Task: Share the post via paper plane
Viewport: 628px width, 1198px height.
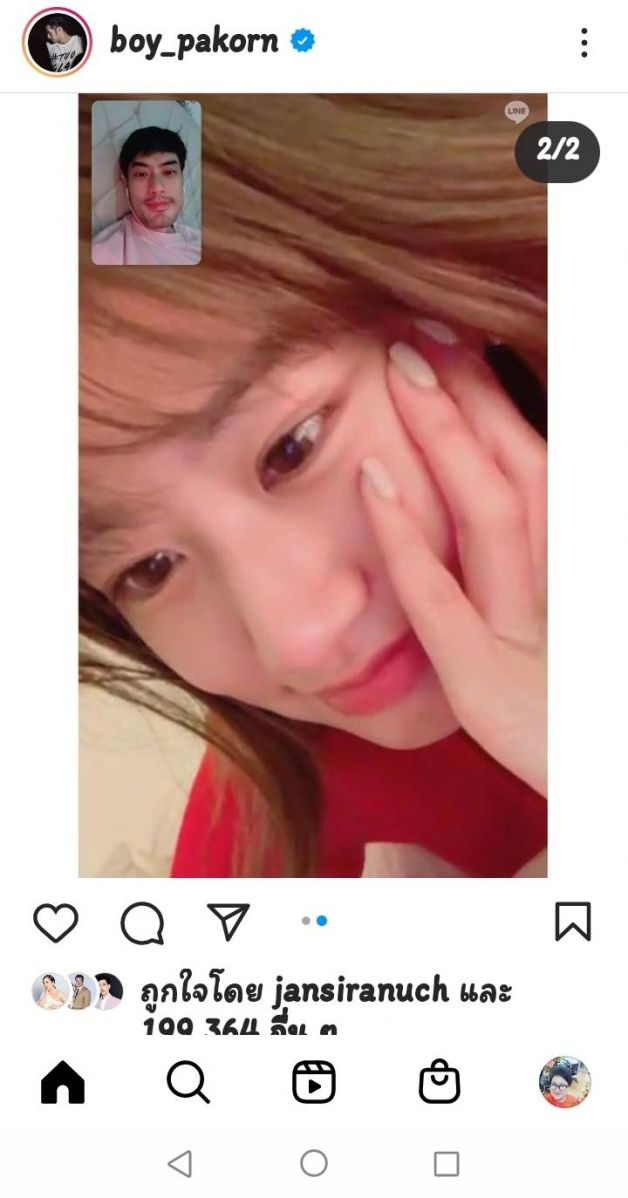Action: pyautogui.click(x=228, y=922)
